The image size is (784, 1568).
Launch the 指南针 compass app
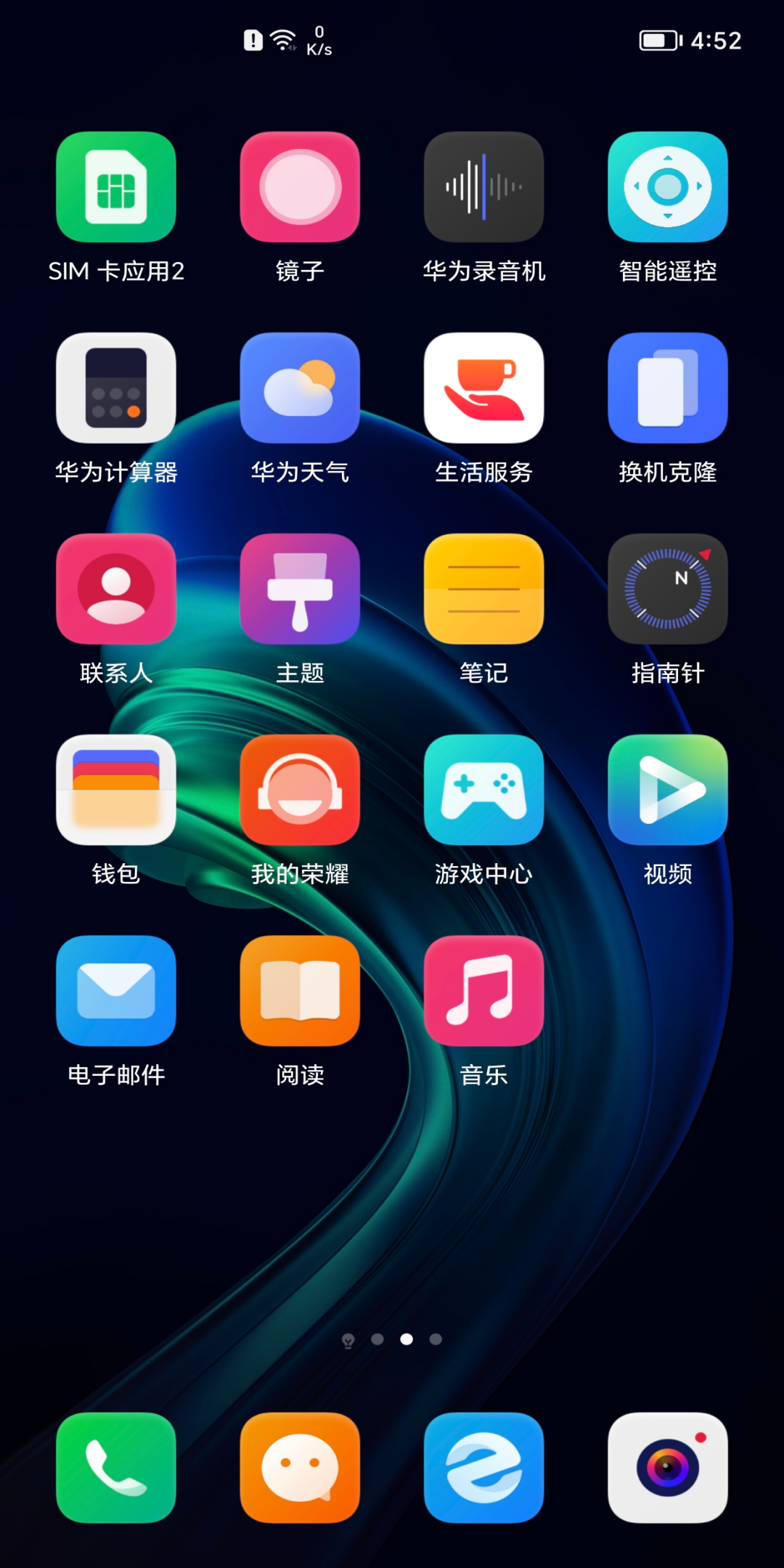(667, 589)
